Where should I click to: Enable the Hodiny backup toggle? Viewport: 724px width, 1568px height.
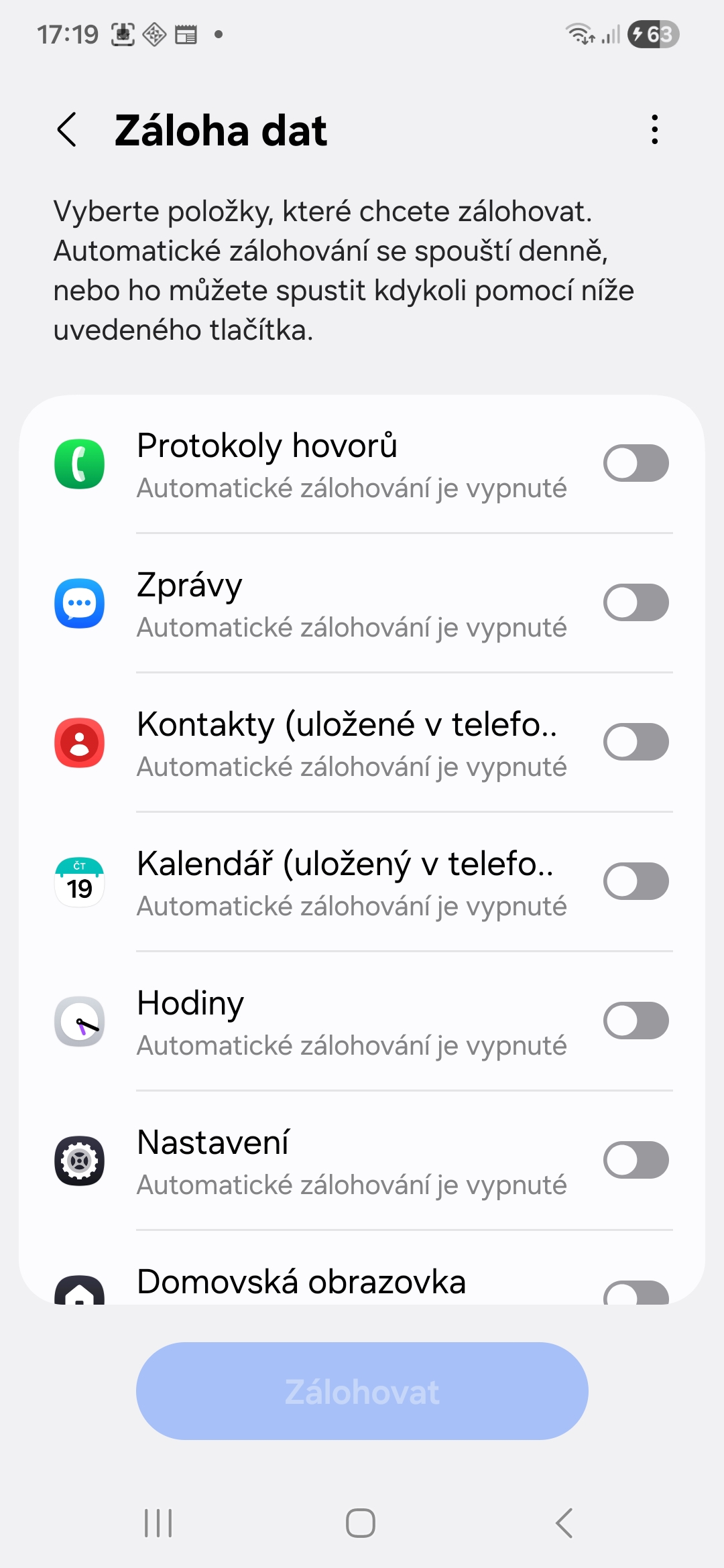point(636,1021)
